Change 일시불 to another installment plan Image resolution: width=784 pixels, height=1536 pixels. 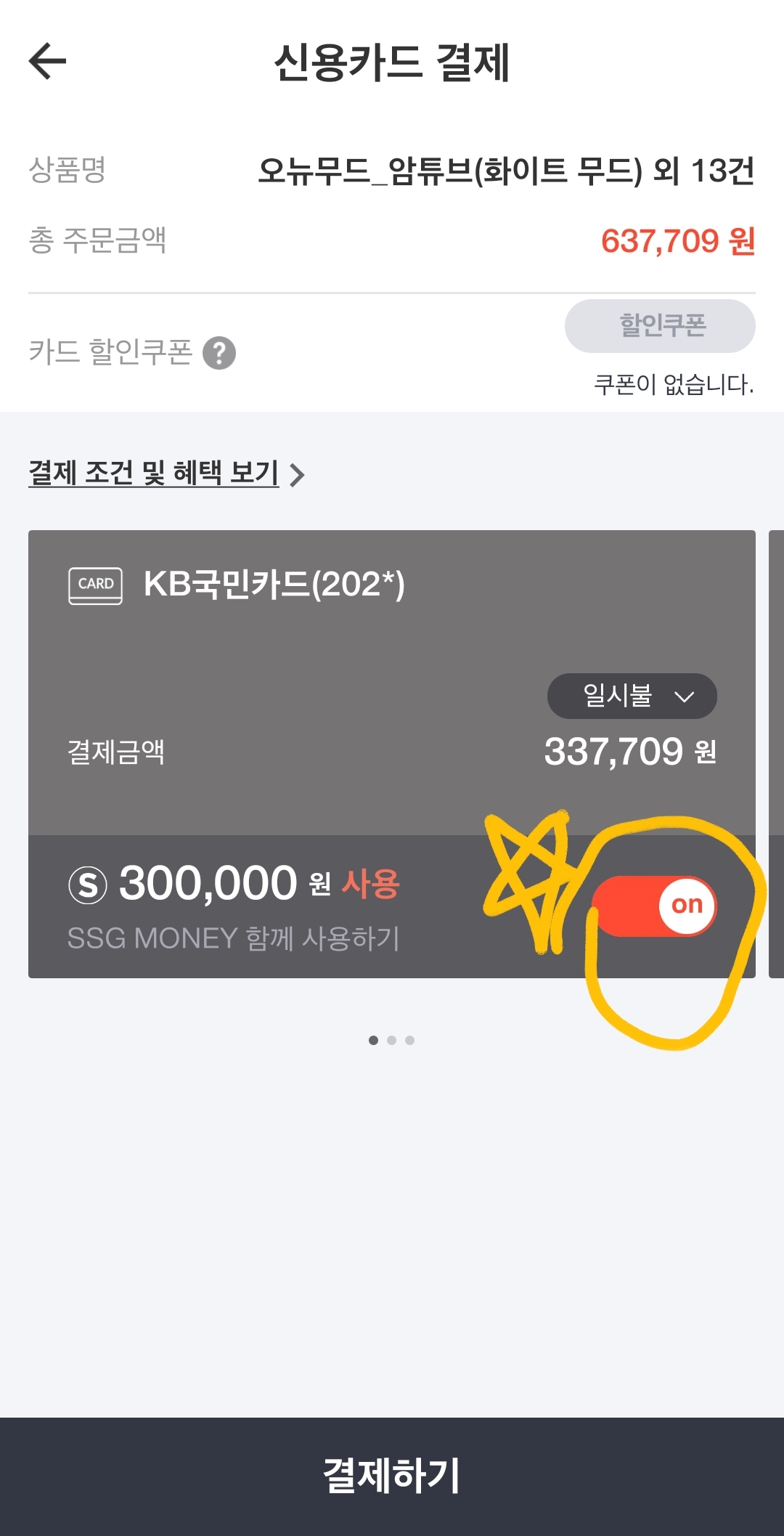[632, 696]
